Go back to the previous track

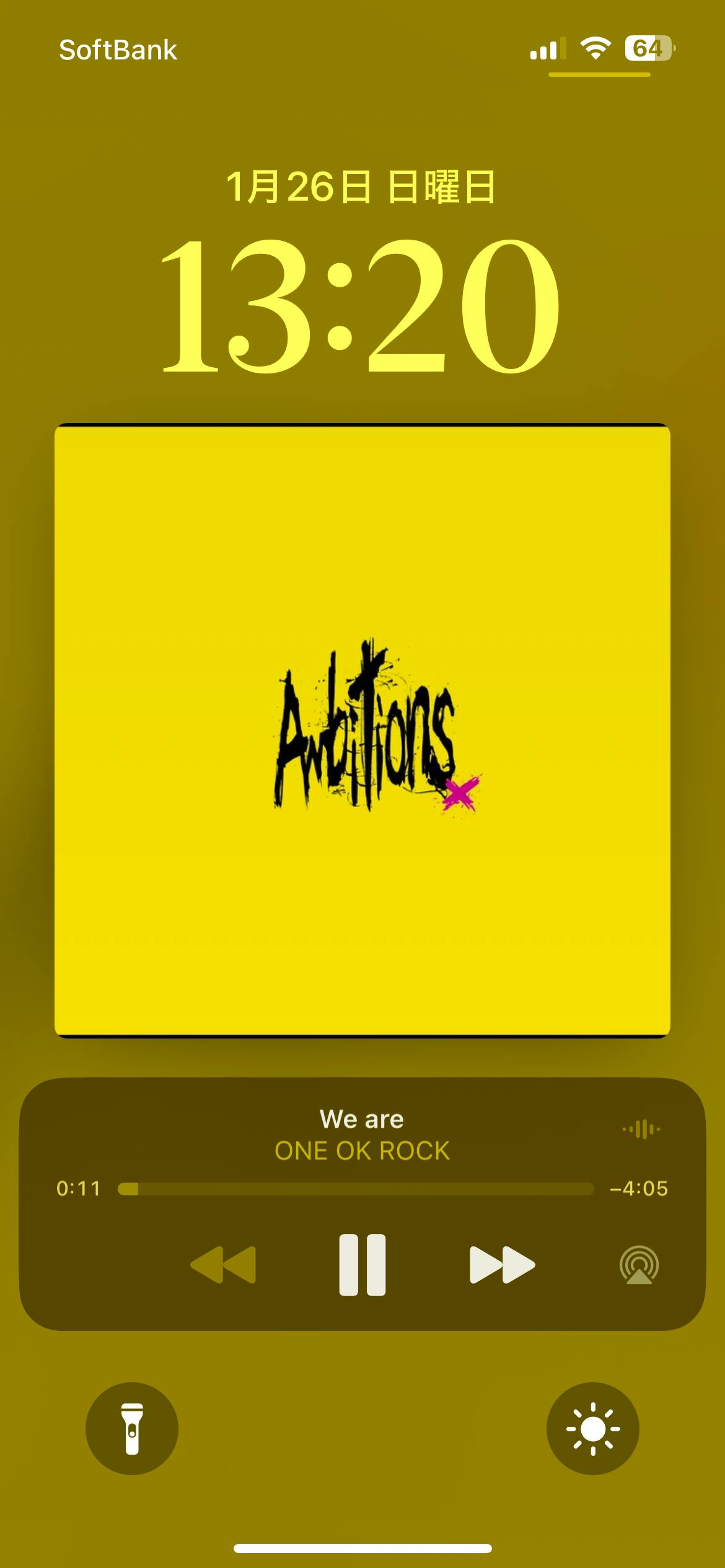223,1265
